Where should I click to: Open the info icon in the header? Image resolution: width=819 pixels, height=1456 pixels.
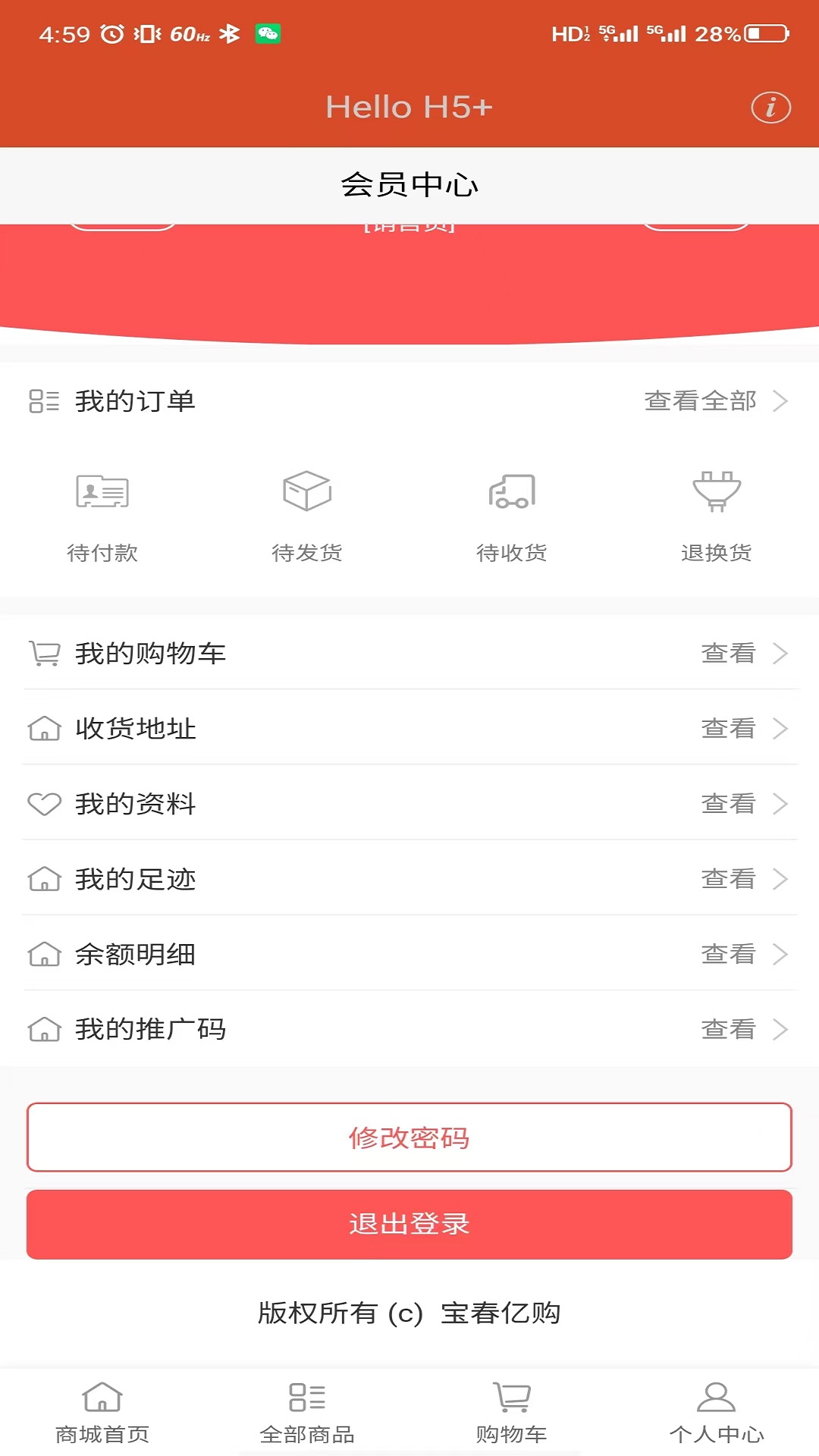coord(771,108)
